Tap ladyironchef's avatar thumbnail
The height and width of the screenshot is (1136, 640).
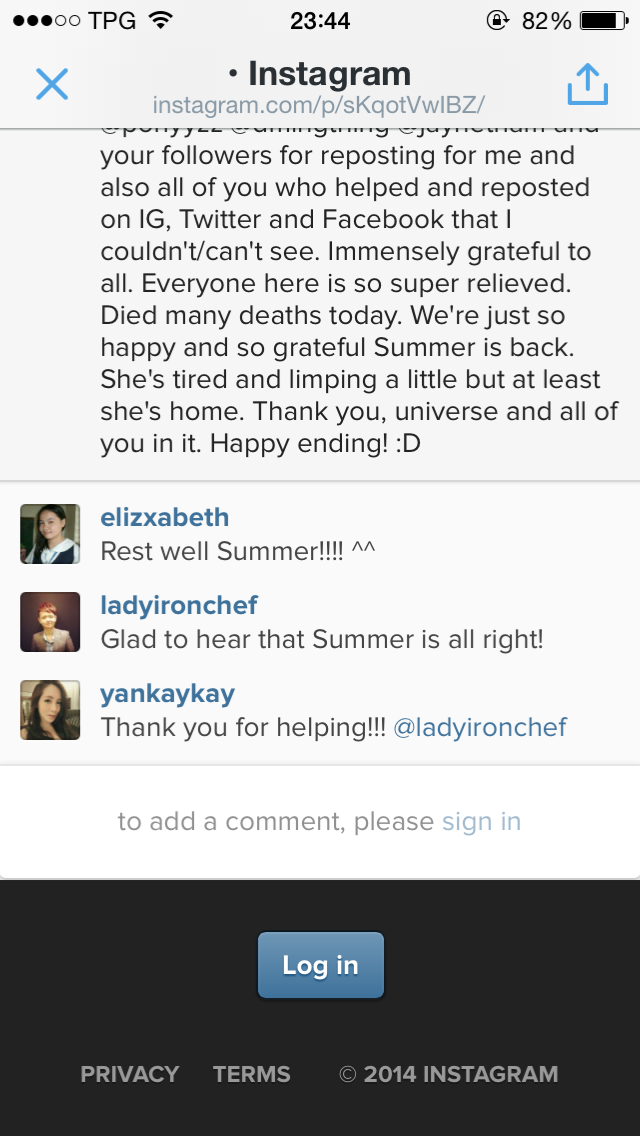50,622
